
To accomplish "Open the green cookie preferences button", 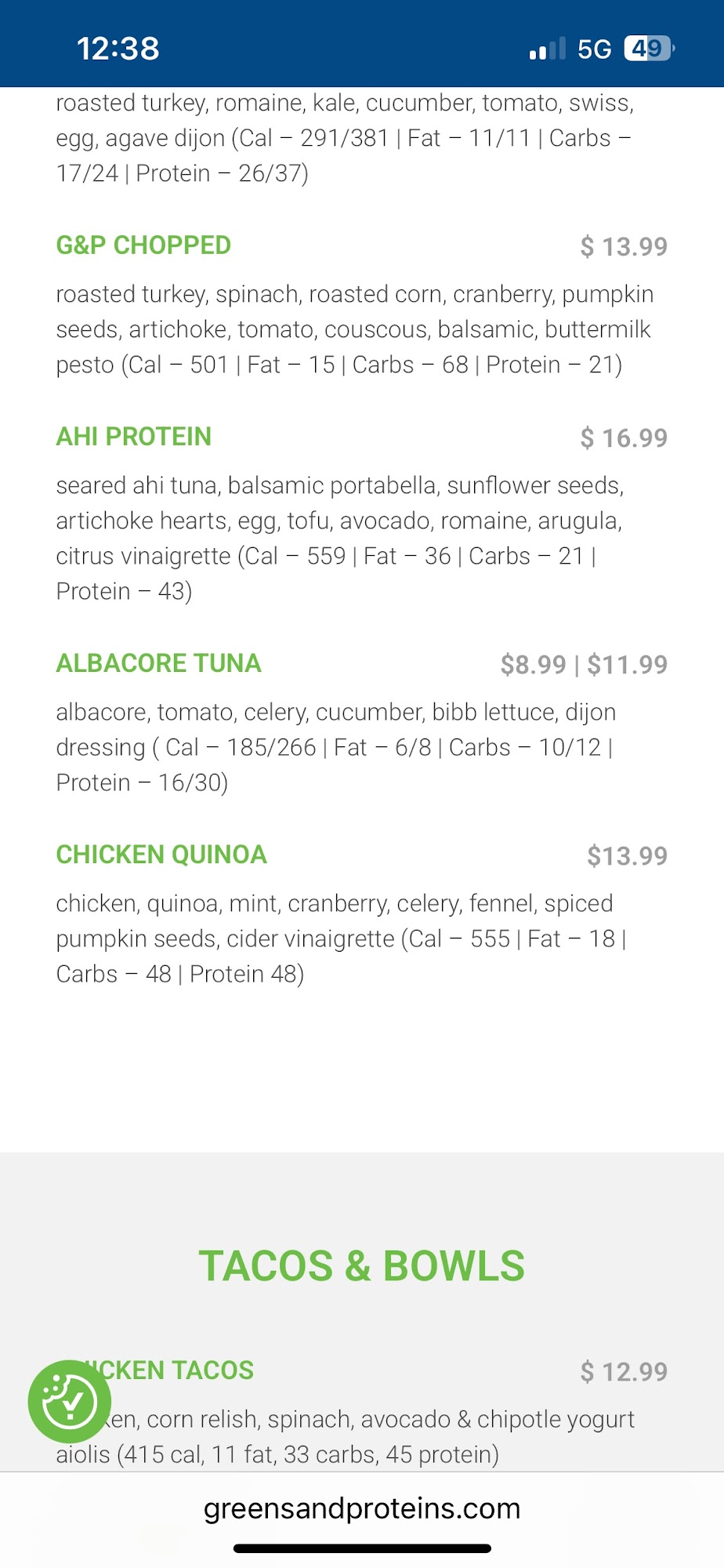I will [69, 1400].
